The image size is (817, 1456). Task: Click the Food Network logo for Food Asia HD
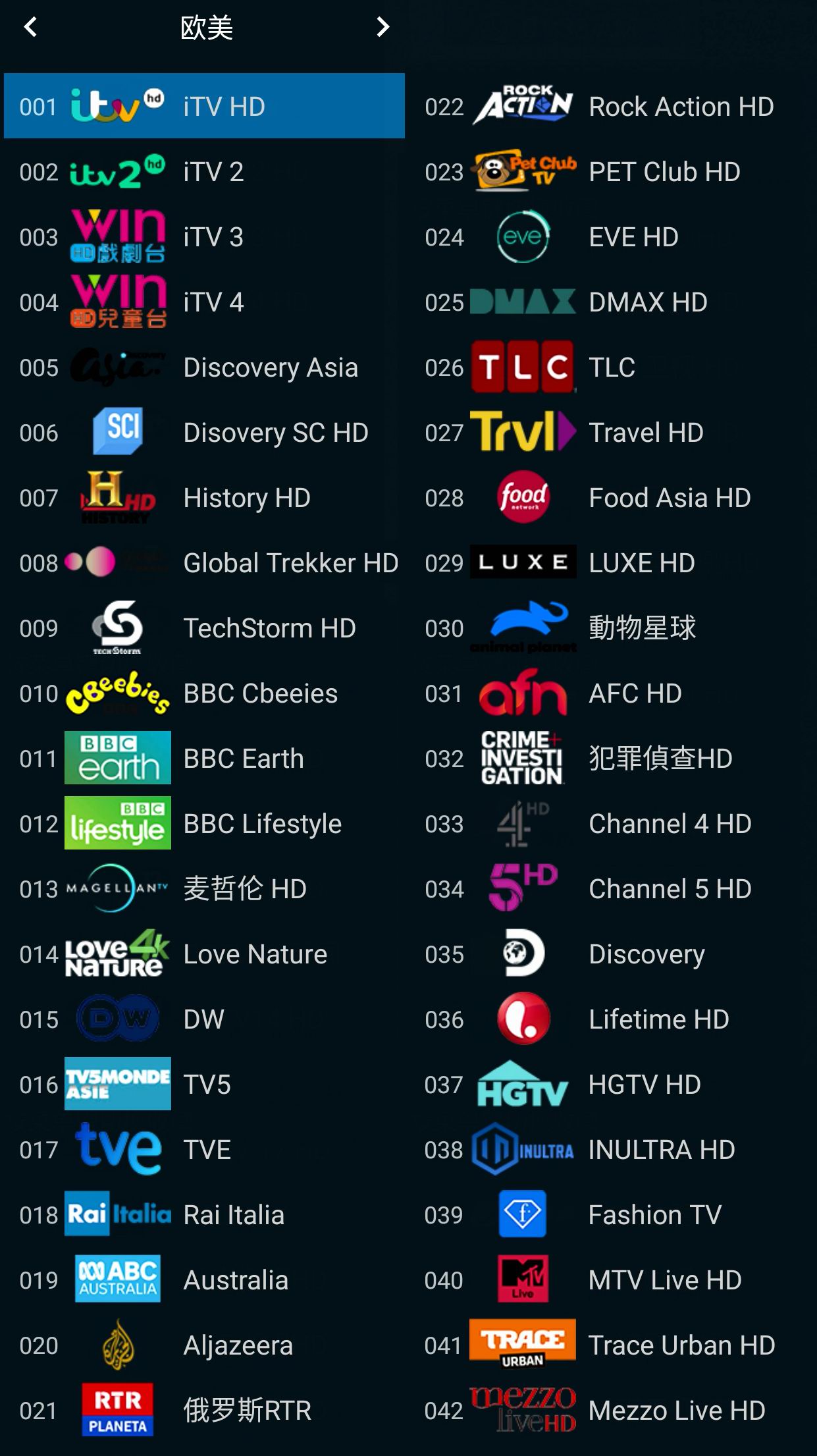pyautogui.click(x=522, y=497)
